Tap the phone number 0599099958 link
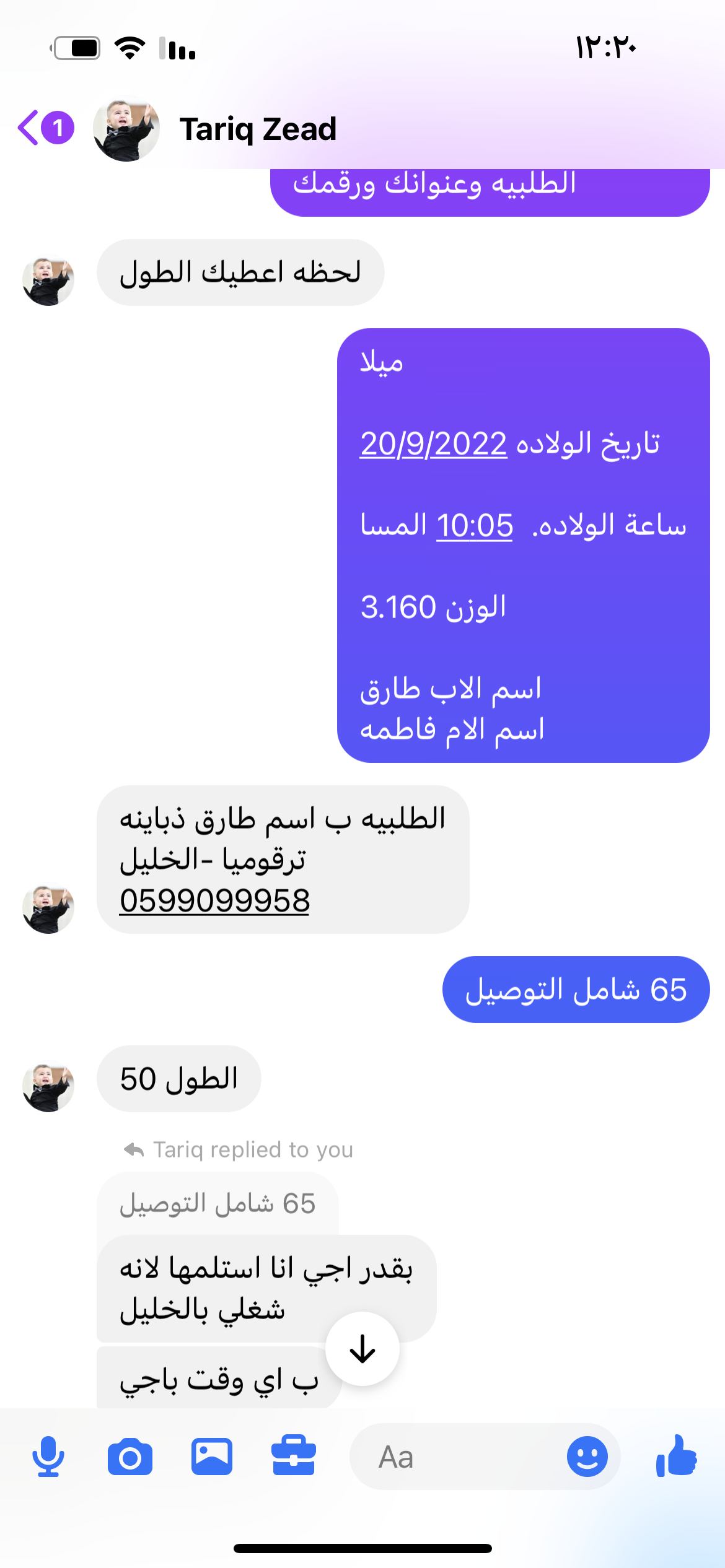This screenshot has width=725, height=1568. pos(214,900)
